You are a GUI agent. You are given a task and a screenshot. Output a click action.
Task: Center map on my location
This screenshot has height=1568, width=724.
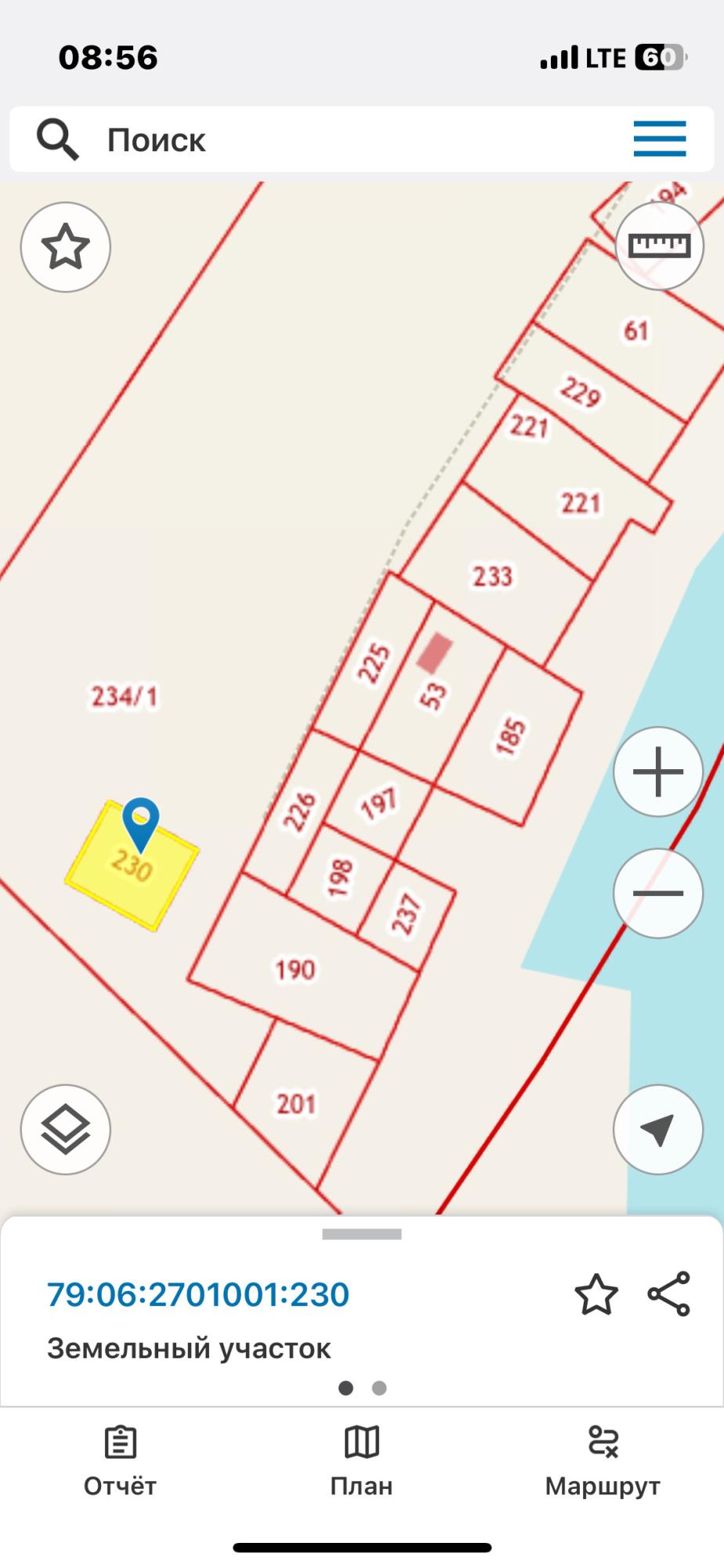658,1129
